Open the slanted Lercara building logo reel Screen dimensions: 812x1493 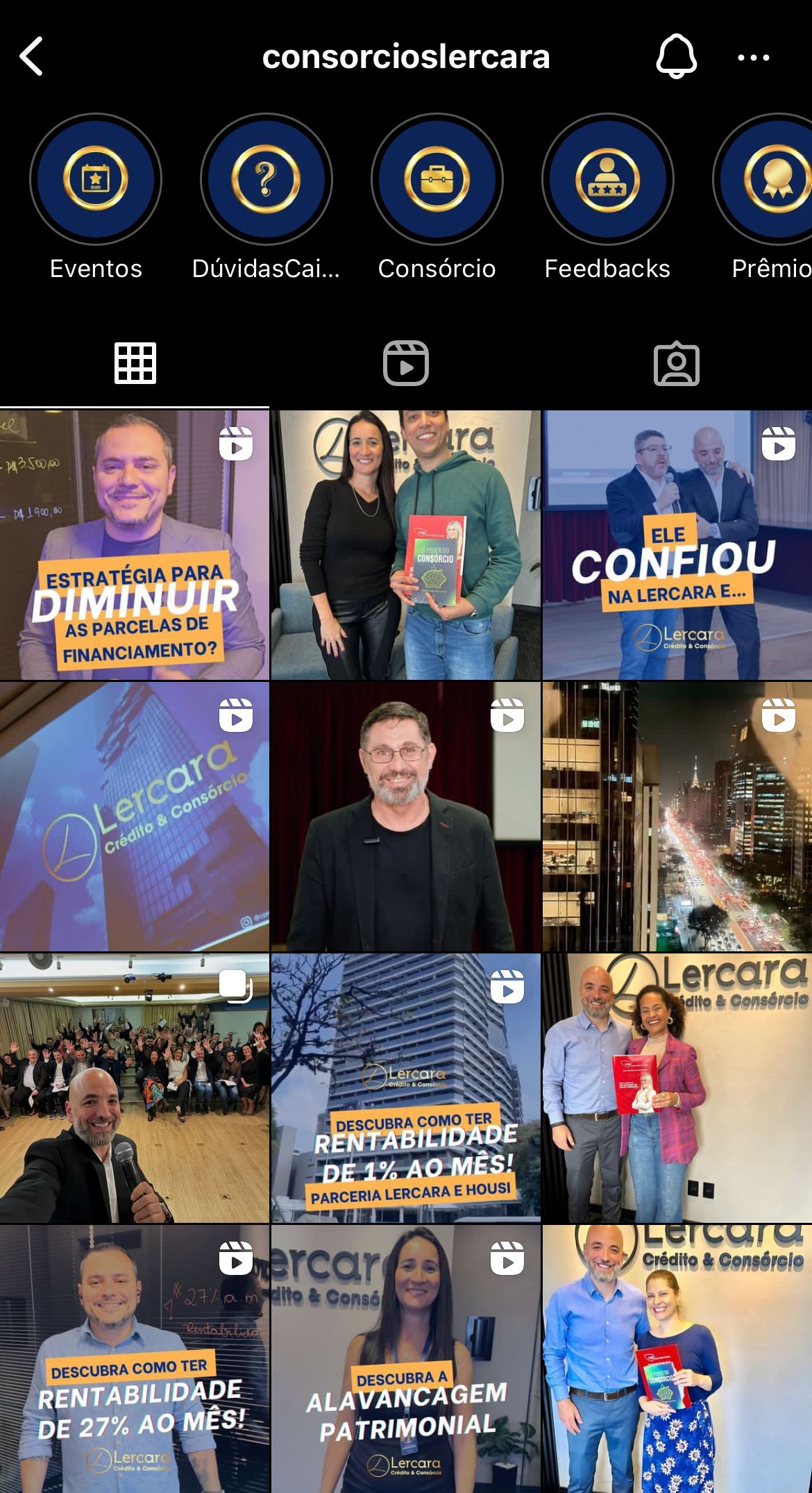[134, 817]
